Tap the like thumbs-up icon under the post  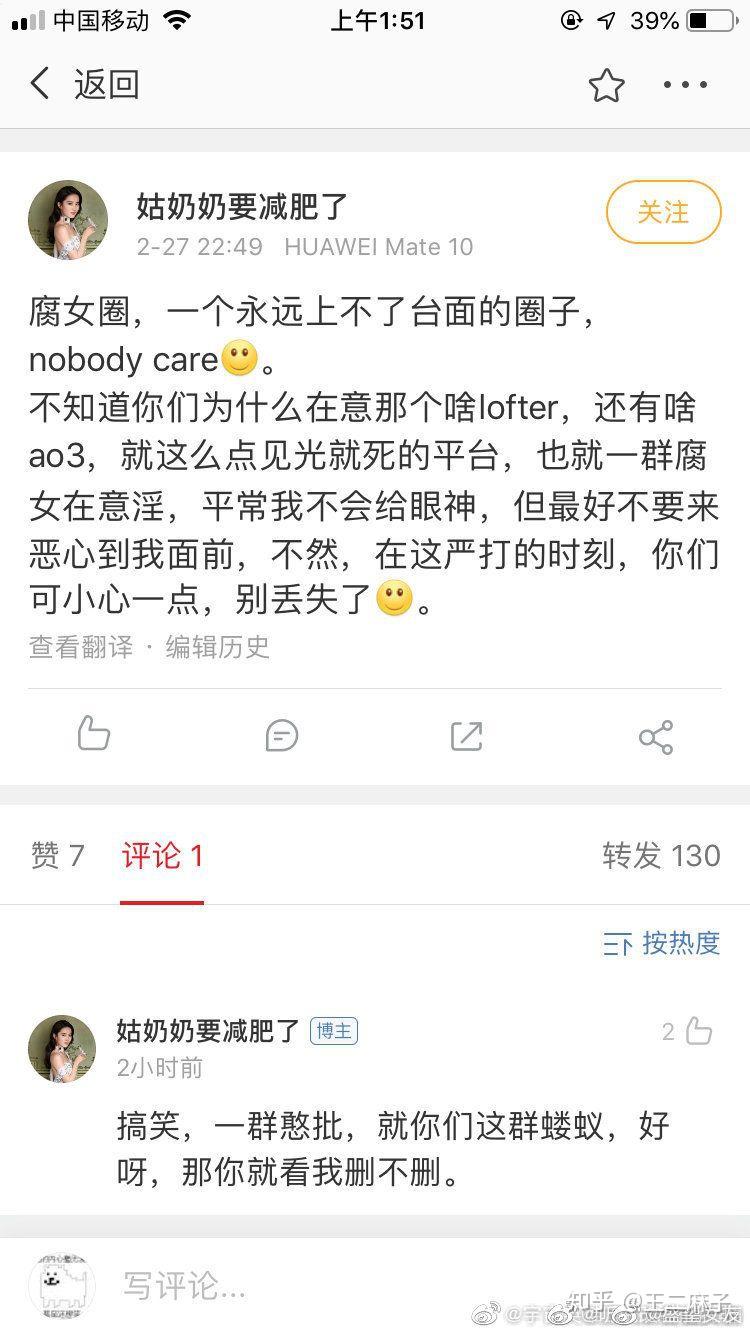point(93,735)
